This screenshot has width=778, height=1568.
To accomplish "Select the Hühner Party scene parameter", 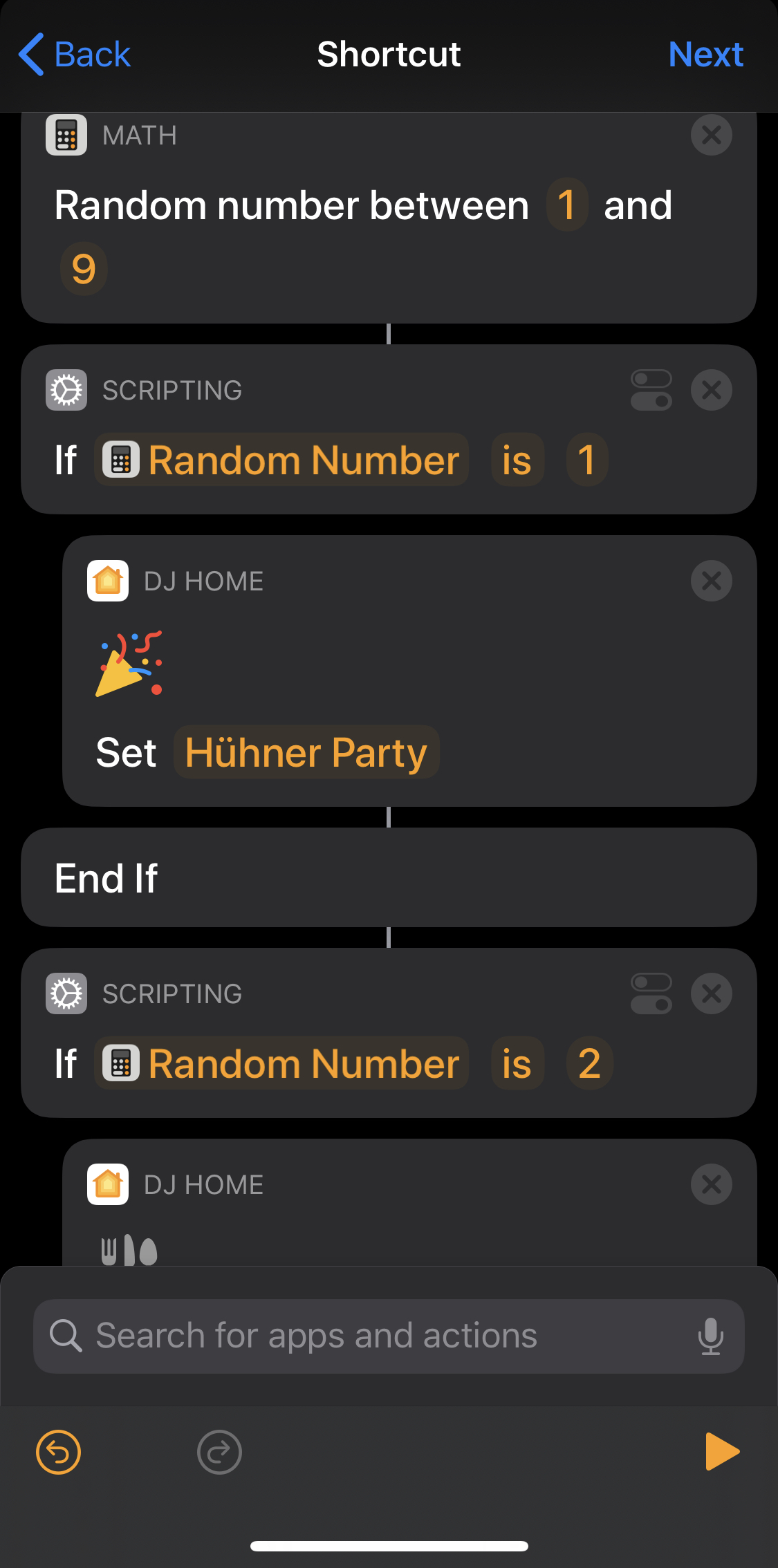I will (306, 753).
